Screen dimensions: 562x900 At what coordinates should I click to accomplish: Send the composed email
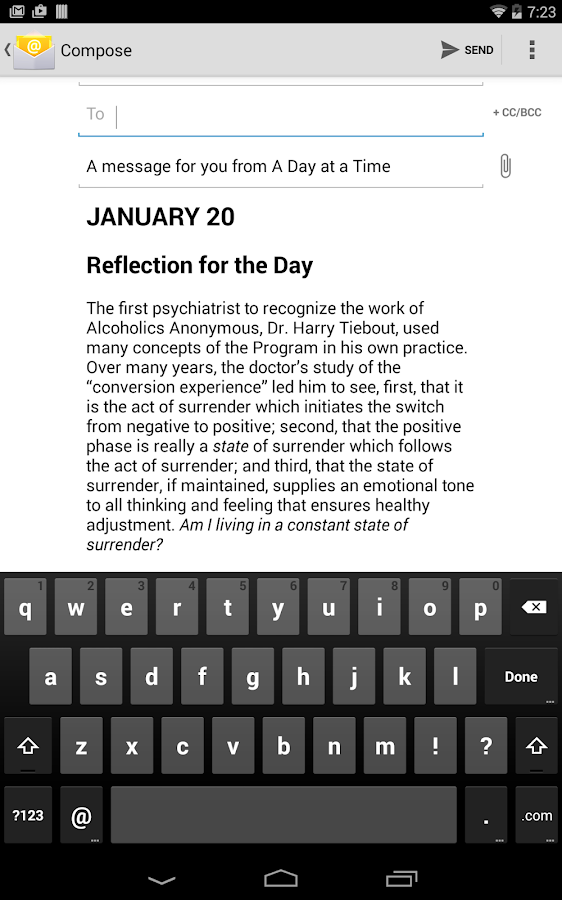click(467, 50)
